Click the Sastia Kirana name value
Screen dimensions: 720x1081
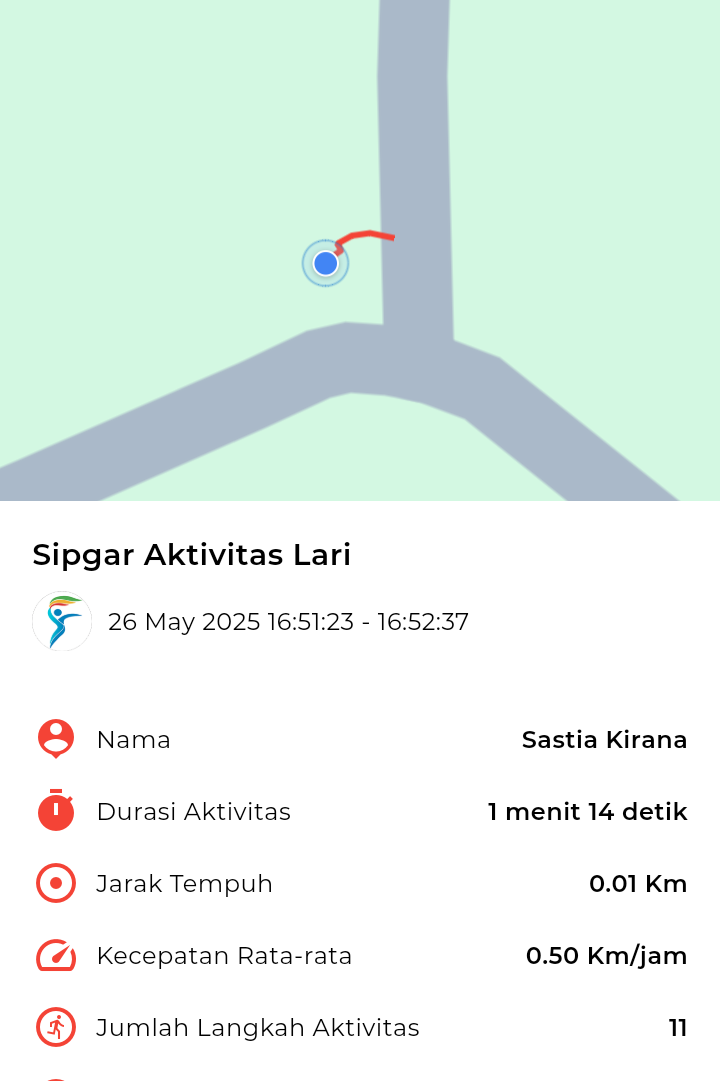(604, 739)
